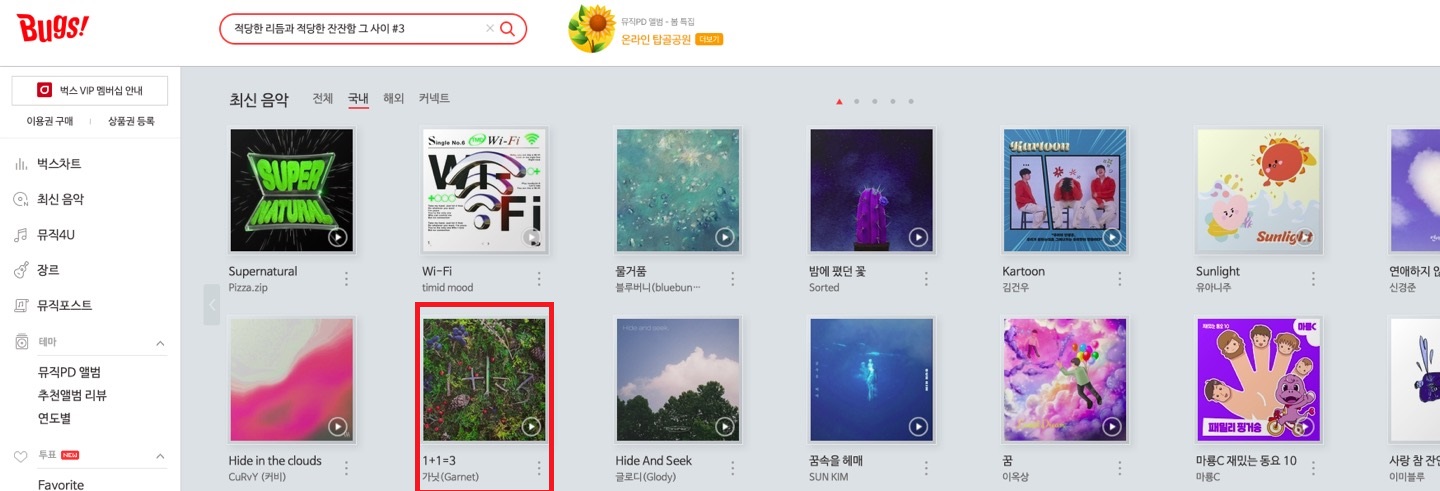The height and width of the screenshot is (491, 1440).
Task: Open the 벅스 VIP 멤버십 안내 button
Action: click(90, 90)
